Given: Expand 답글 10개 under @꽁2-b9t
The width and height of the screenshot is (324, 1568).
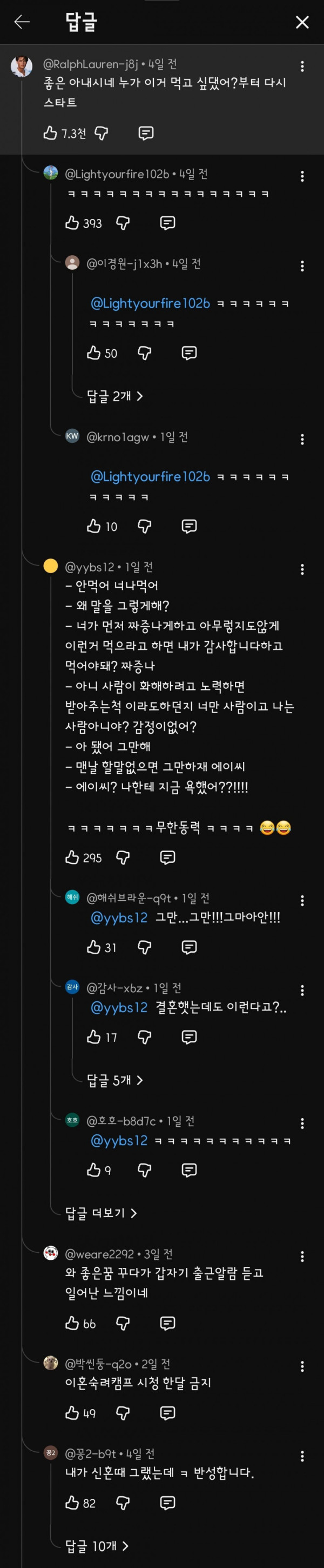Looking at the screenshot, I should point(97,1546).
